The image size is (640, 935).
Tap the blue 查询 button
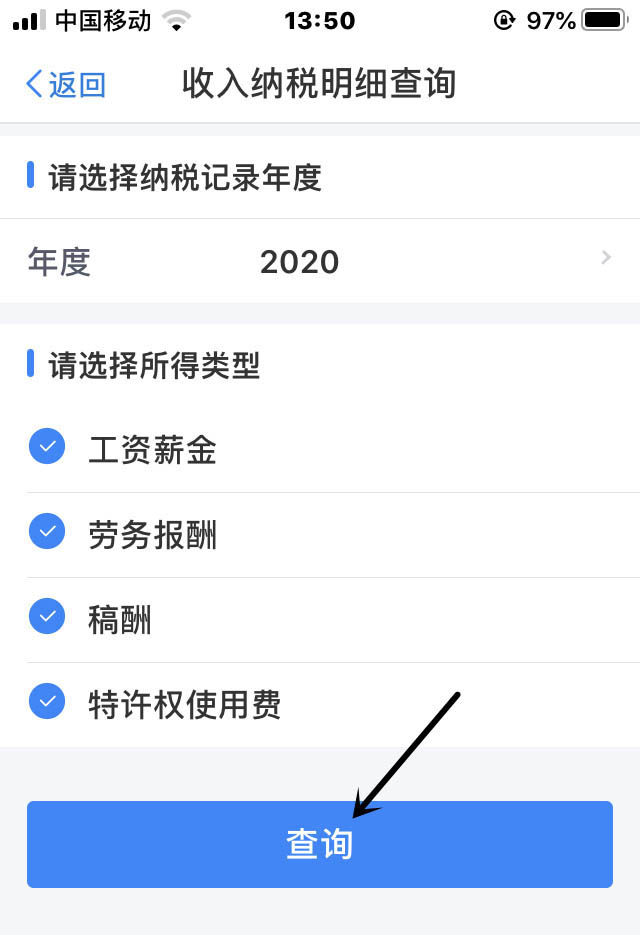click(319, 844)
